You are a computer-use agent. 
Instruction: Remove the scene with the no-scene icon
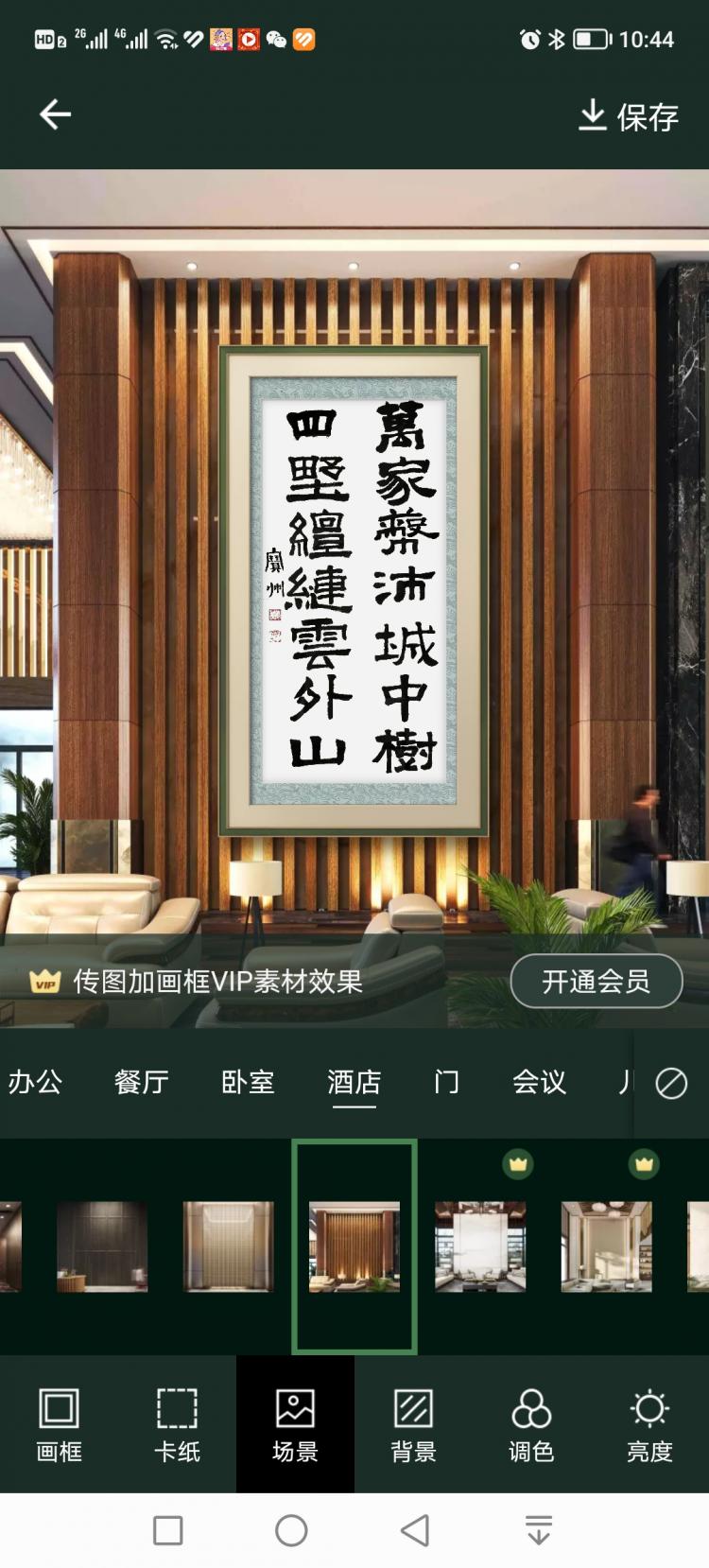click(671, 1083)
